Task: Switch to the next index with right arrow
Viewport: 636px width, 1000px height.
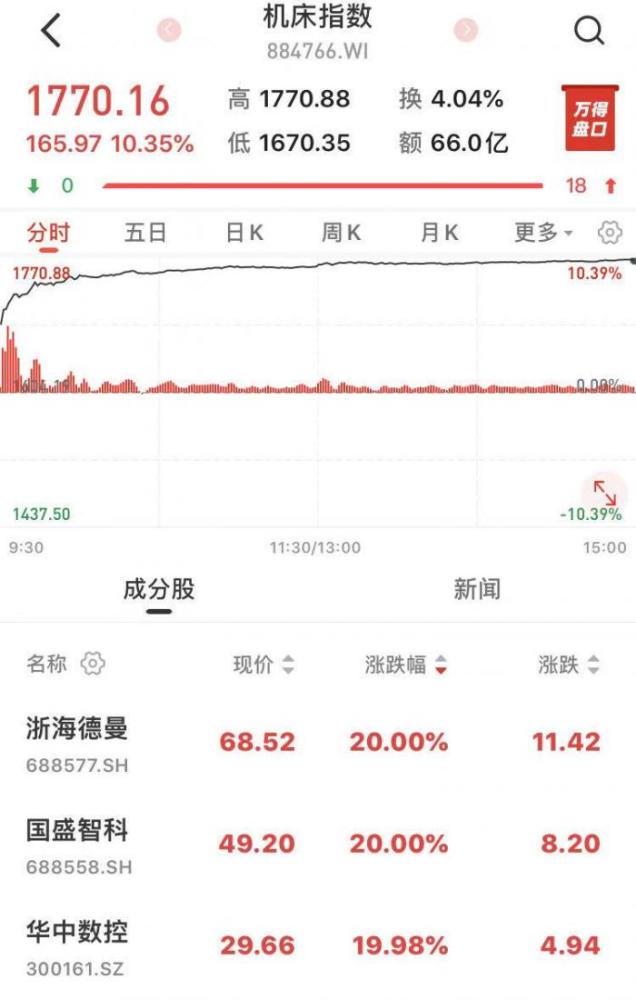Action: pyautogui.click(x=466, y=30)
